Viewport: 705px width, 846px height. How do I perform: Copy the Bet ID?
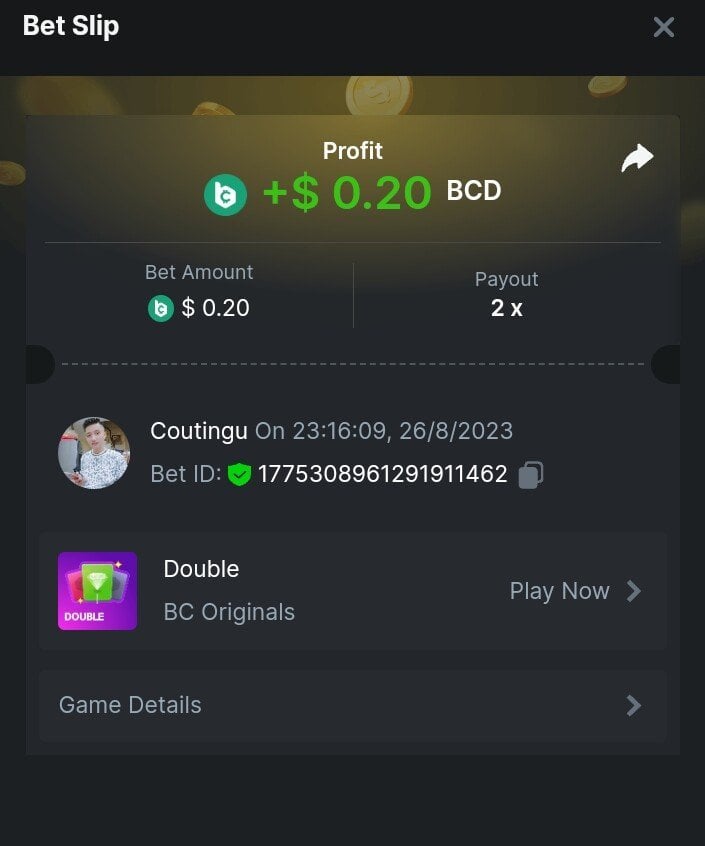[531, 474]
